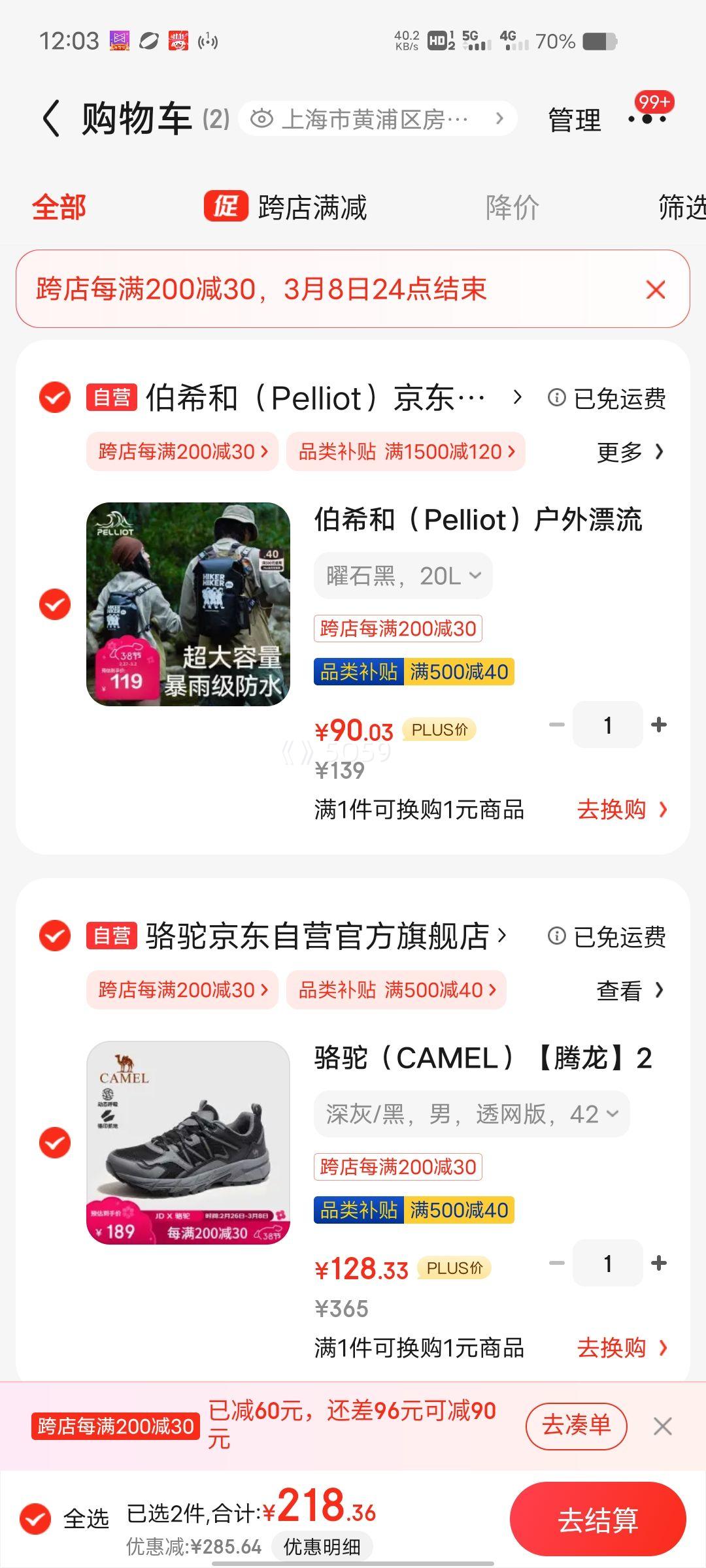The height and width of the screenshot is (1568, 706).
Task: Open the delivery address selector
Action: pos(377,119)
